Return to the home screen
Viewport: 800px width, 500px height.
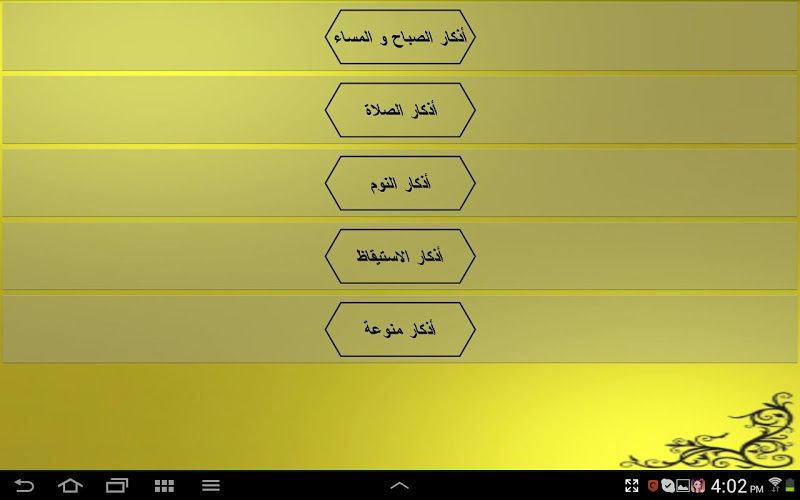coord(70,486)
